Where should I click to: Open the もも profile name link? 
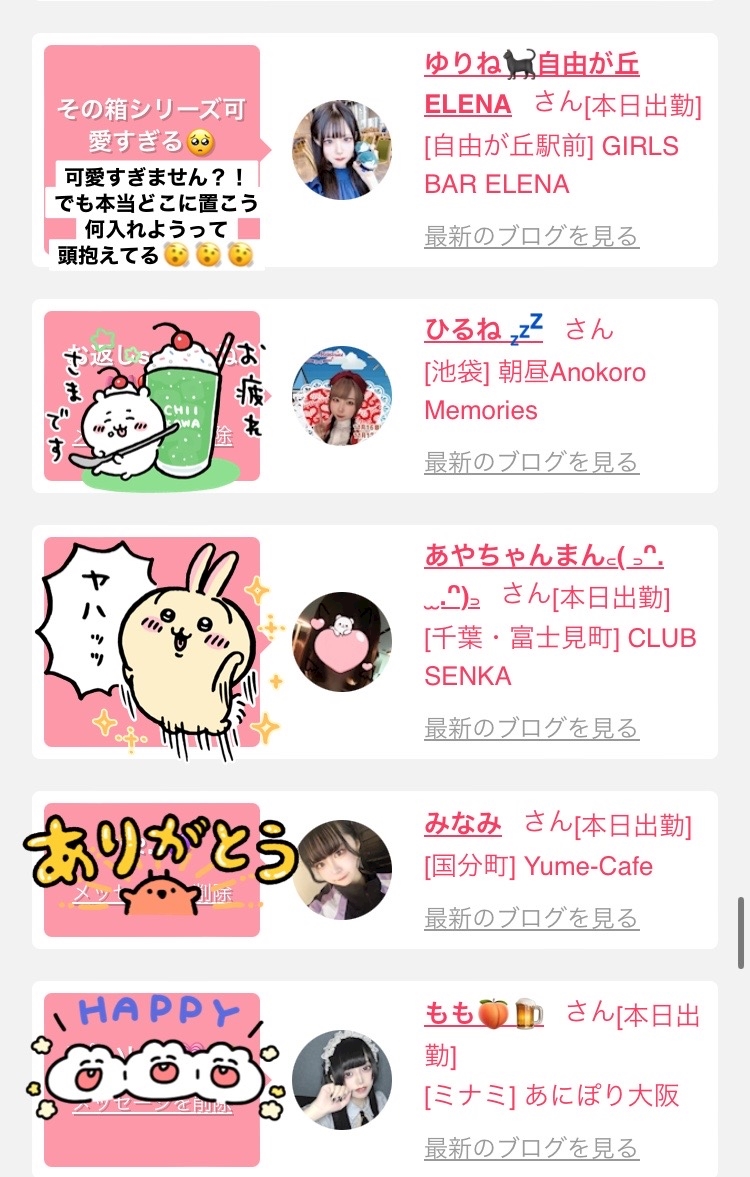[483, 1013]
